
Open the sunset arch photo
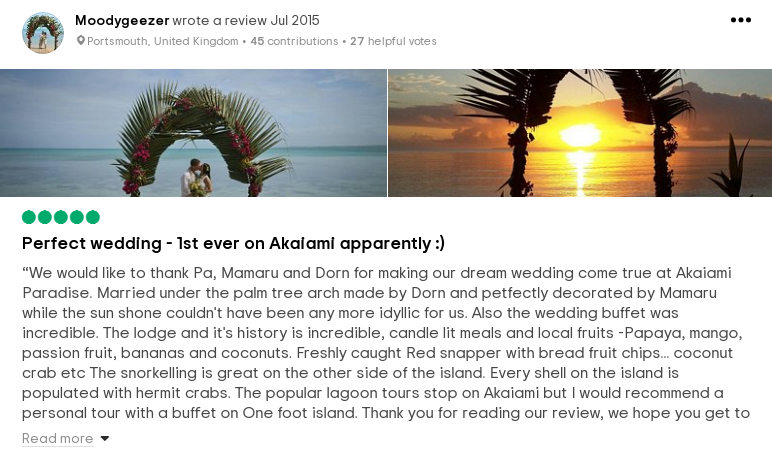point(579,132)
